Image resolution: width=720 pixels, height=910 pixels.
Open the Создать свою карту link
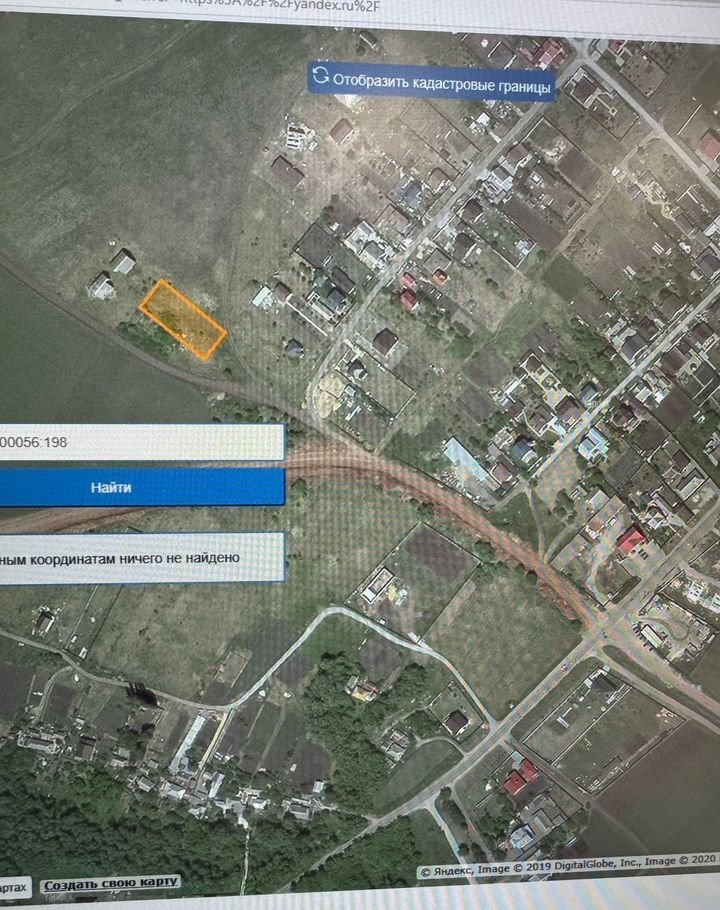click(111, 882)
